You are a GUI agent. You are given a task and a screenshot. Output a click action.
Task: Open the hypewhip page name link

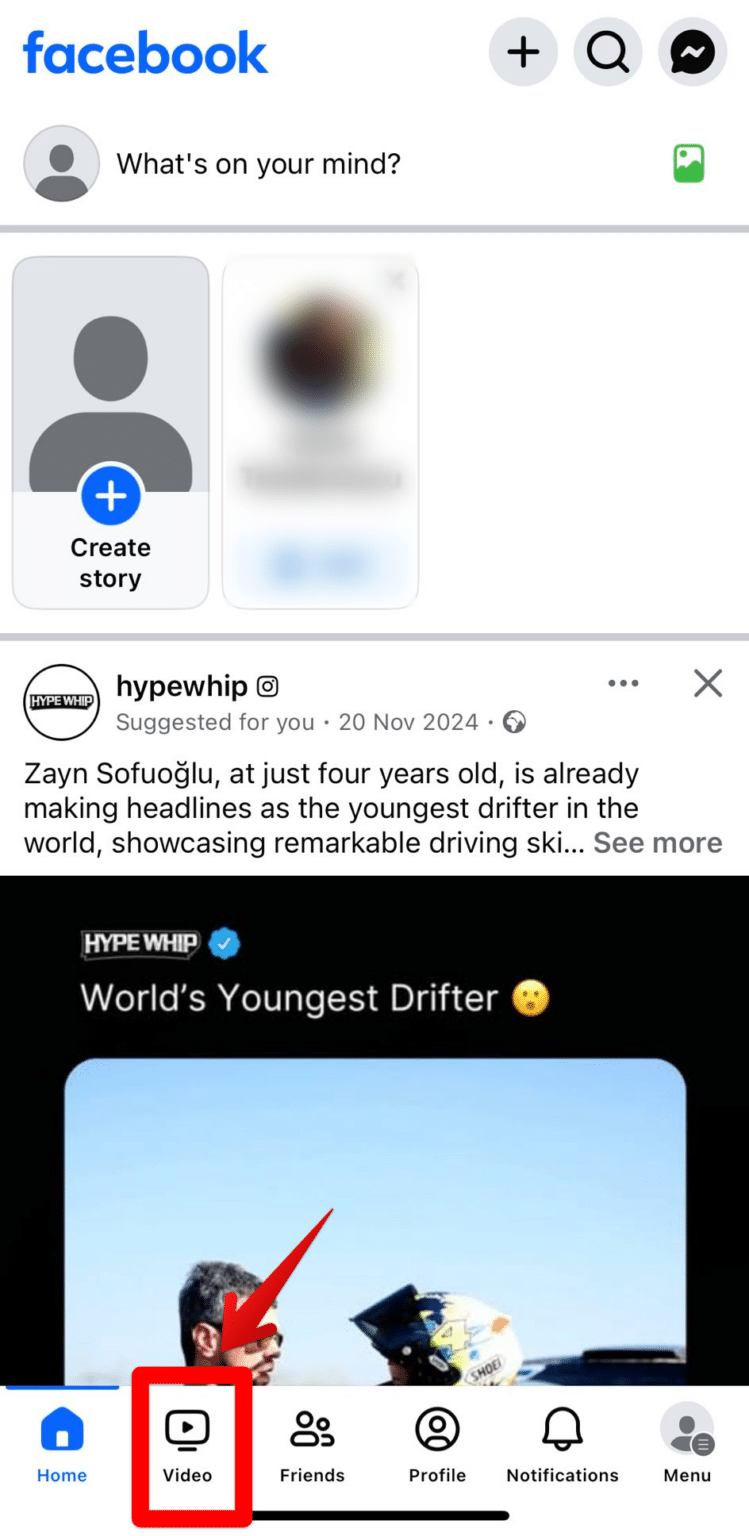coord(181,686)
